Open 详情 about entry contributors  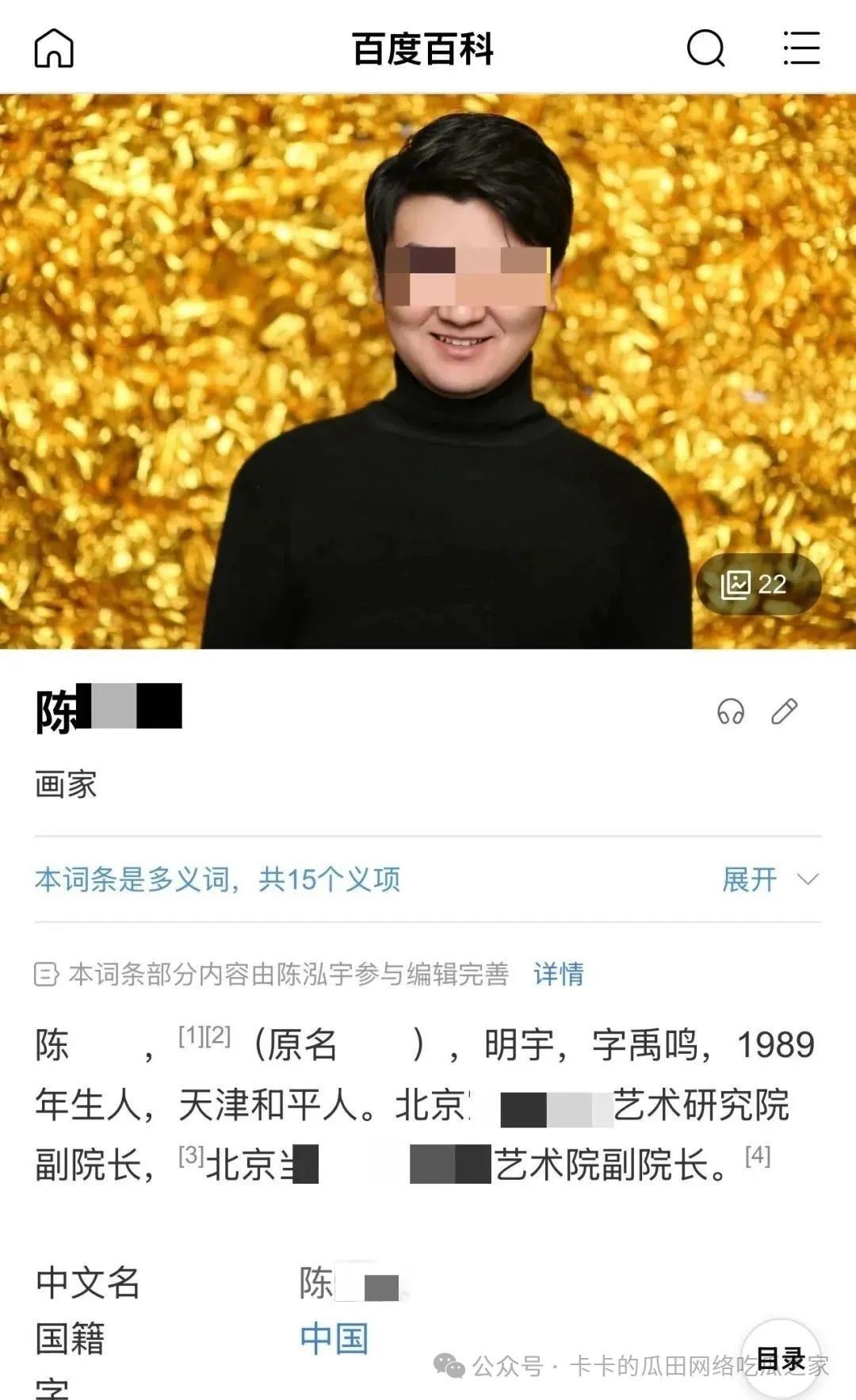pos(559,974)
